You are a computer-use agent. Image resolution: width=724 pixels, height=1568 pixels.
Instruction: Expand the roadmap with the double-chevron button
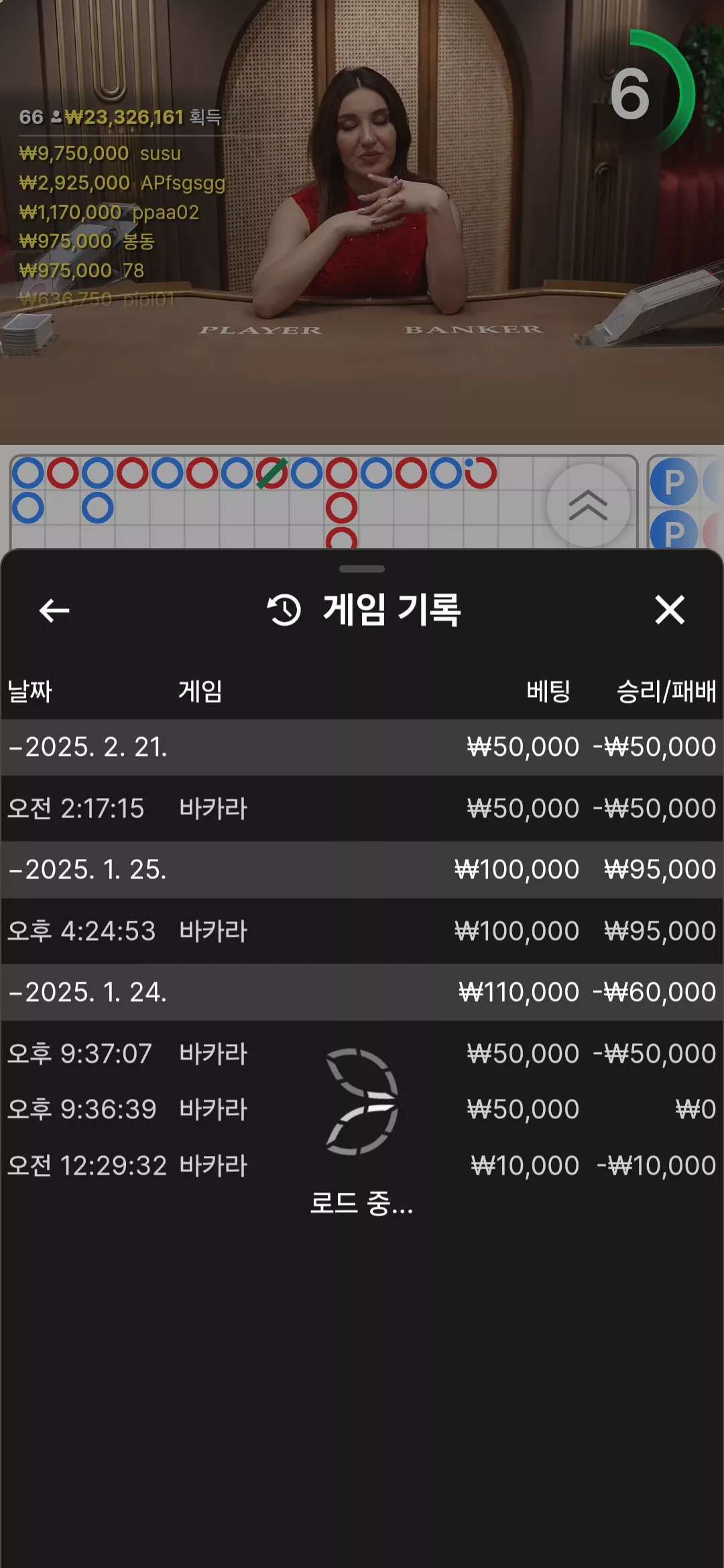click(588, 505)
